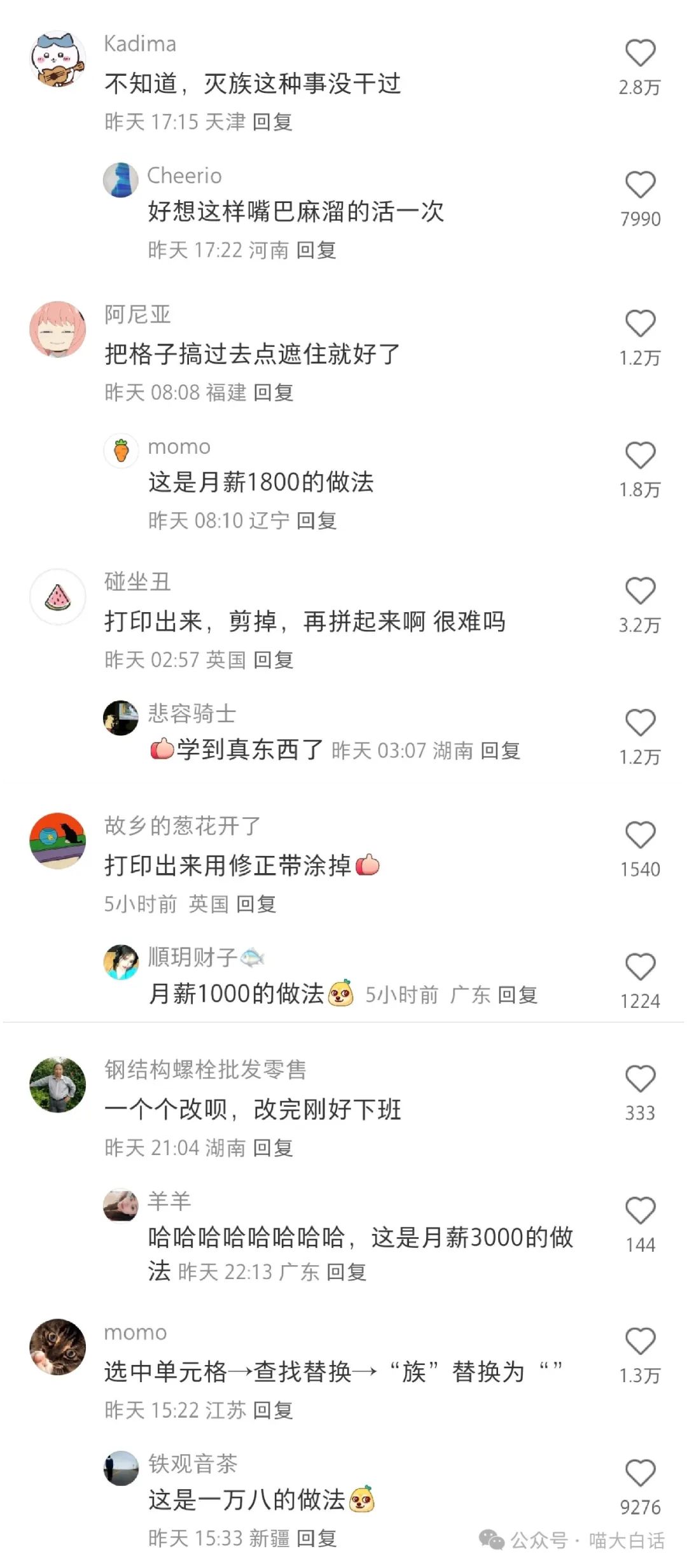
Task: Like 悲容骑士's reply
Action: pyautogui.click(x=640, y=723)
